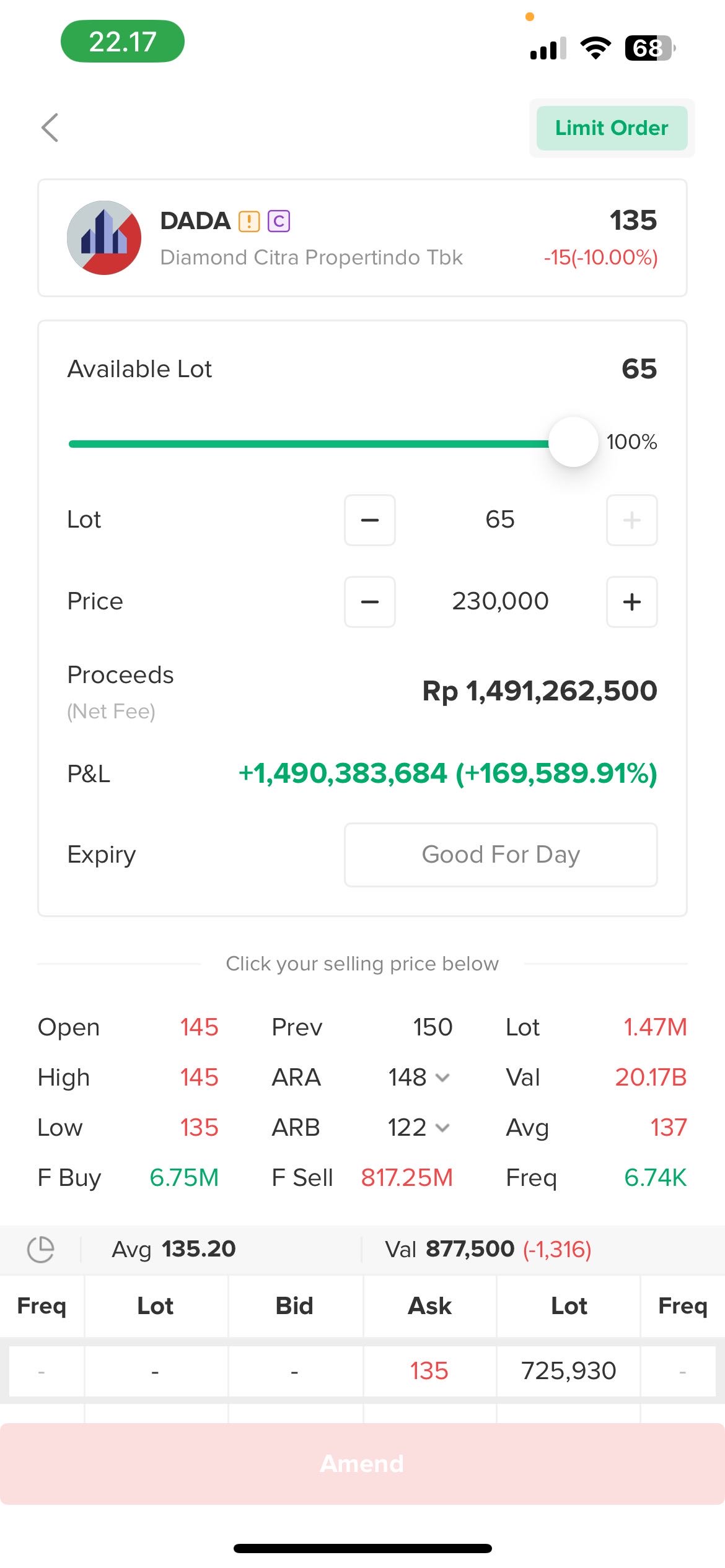Select the Ask price 135 row

[x=430, y=1370]
